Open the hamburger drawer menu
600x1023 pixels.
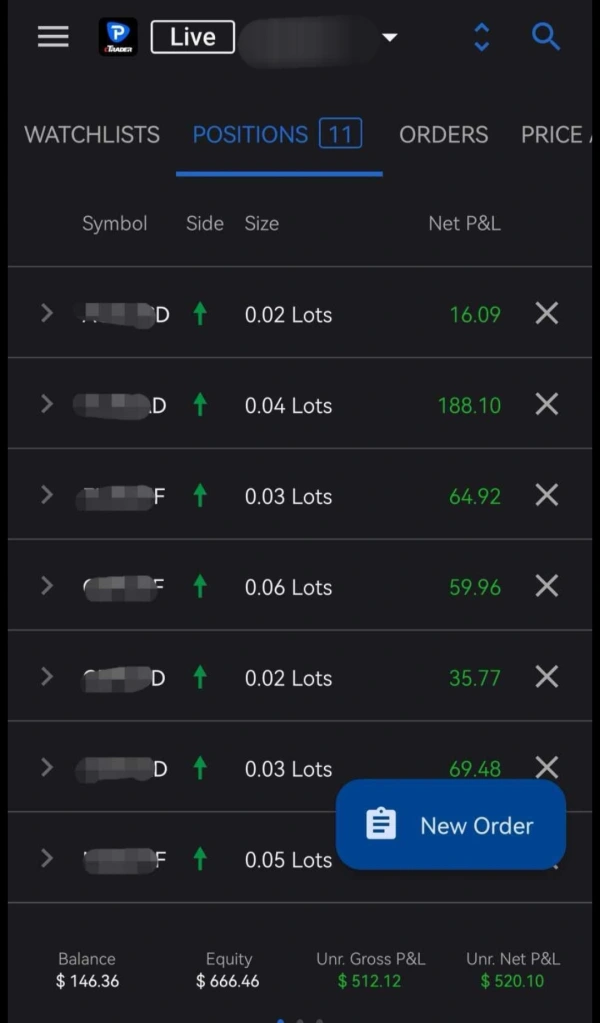53,37
